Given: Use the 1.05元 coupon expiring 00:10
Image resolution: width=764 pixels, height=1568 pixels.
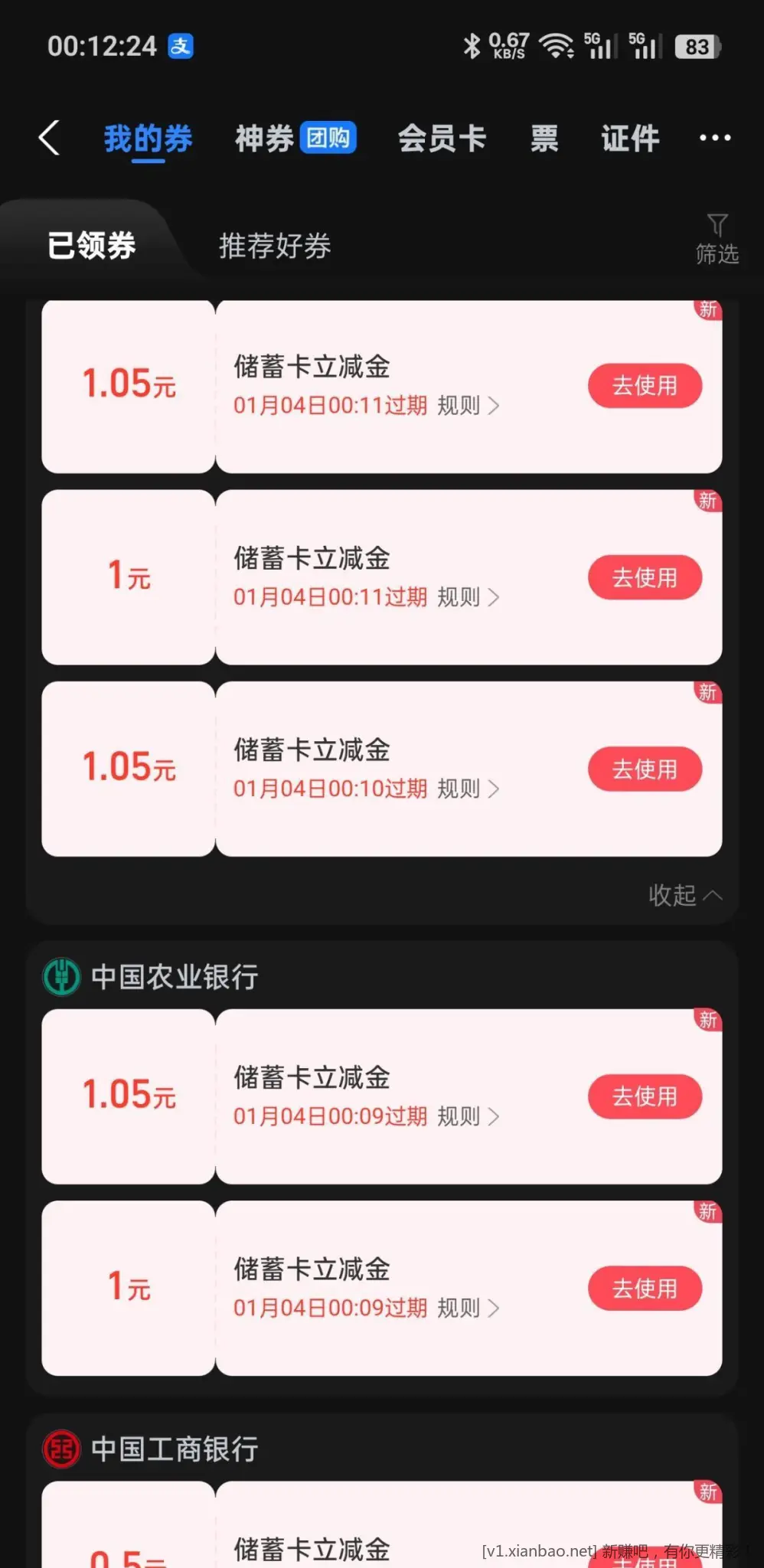Looking at the screenshot, I should click(645, 769).
